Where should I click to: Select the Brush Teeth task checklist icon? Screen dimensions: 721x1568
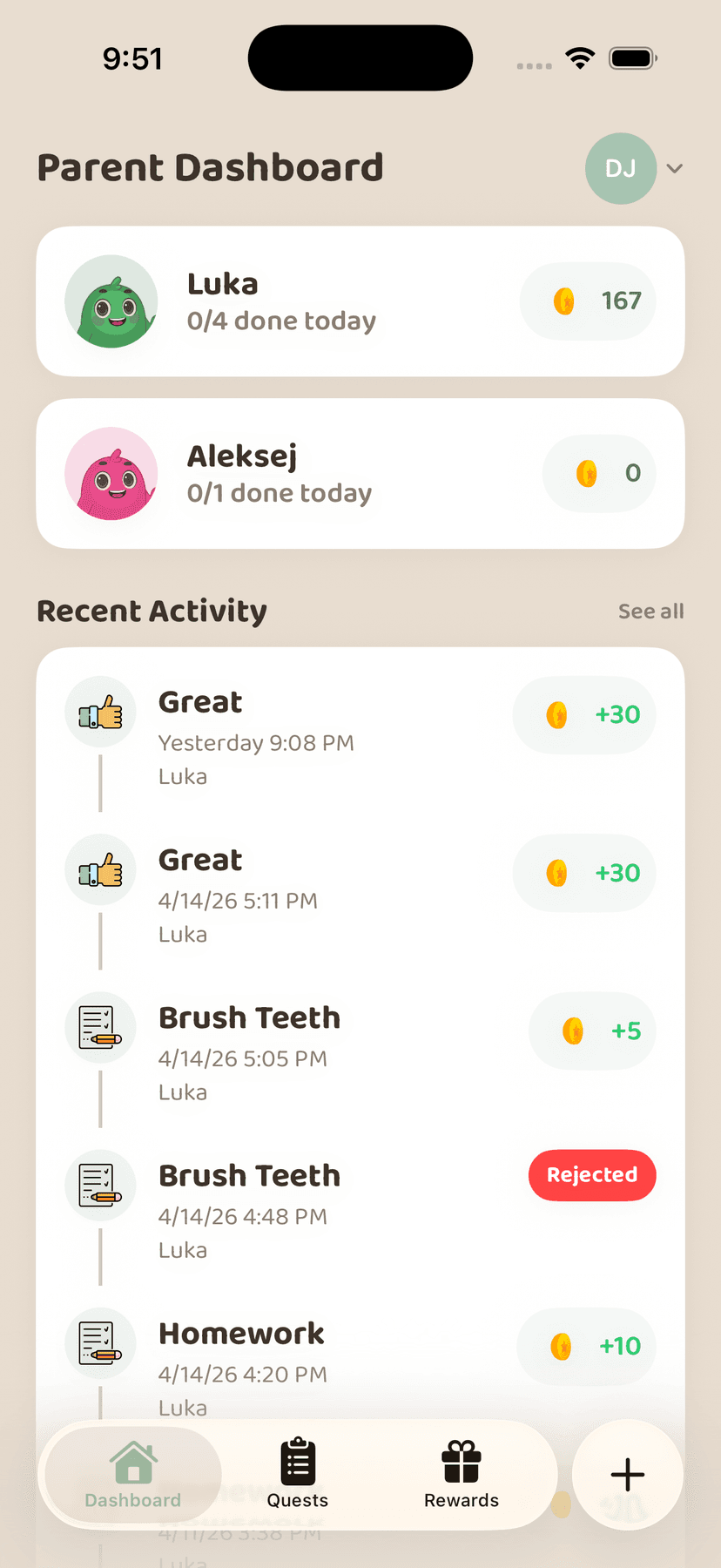pos(100,1028)
